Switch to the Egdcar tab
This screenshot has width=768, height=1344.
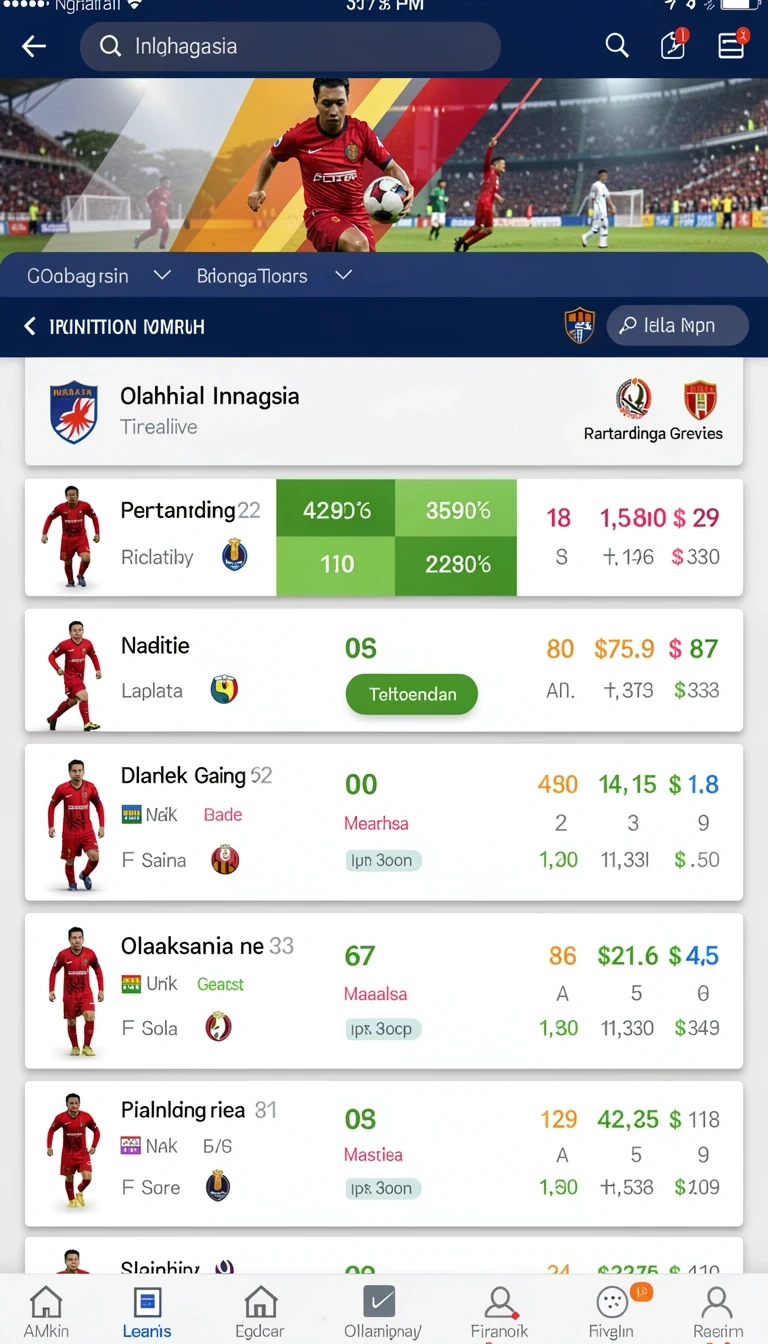click(x=260, y=1312)
